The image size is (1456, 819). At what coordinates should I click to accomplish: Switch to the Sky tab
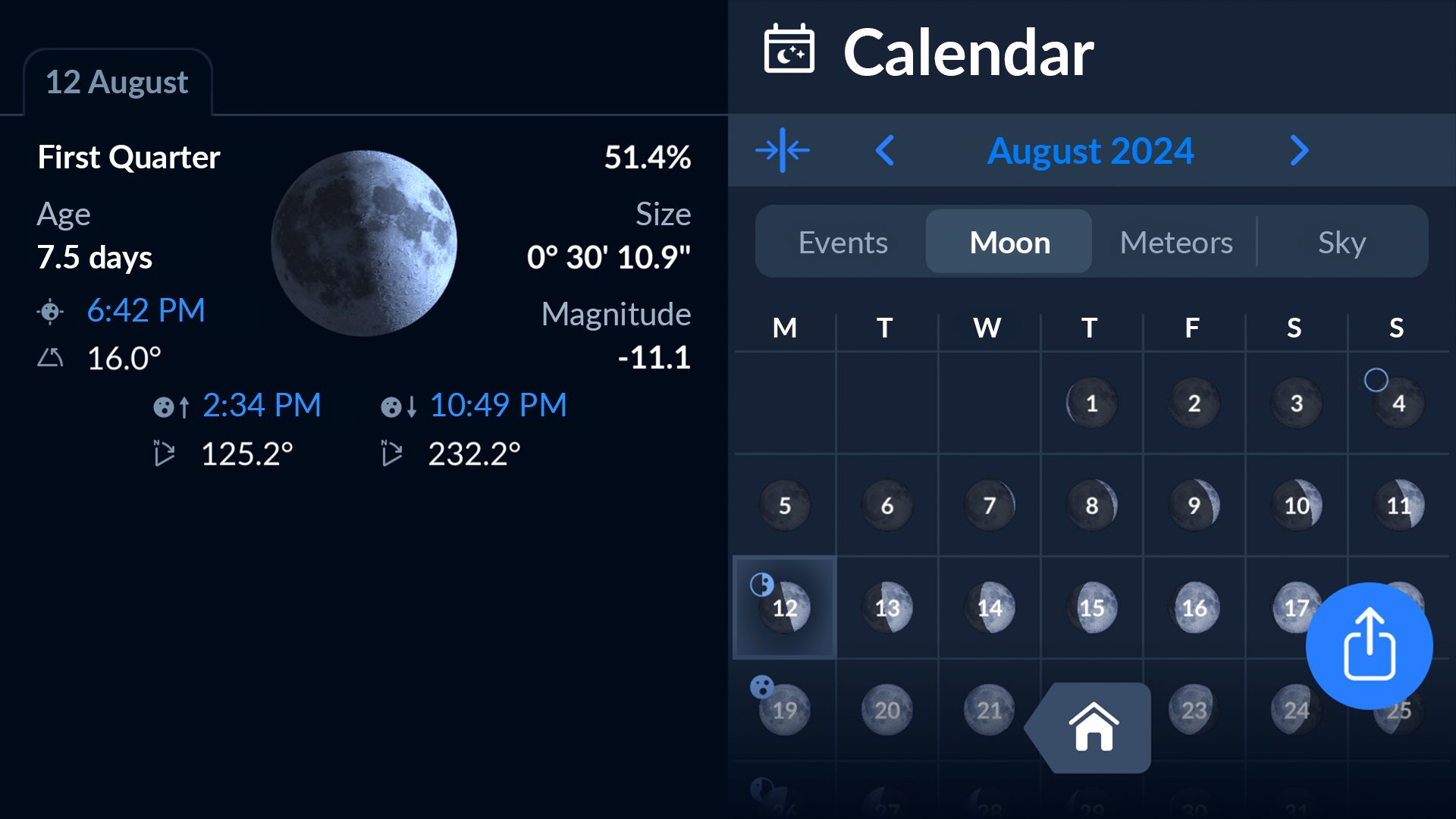click(1341, 243)
